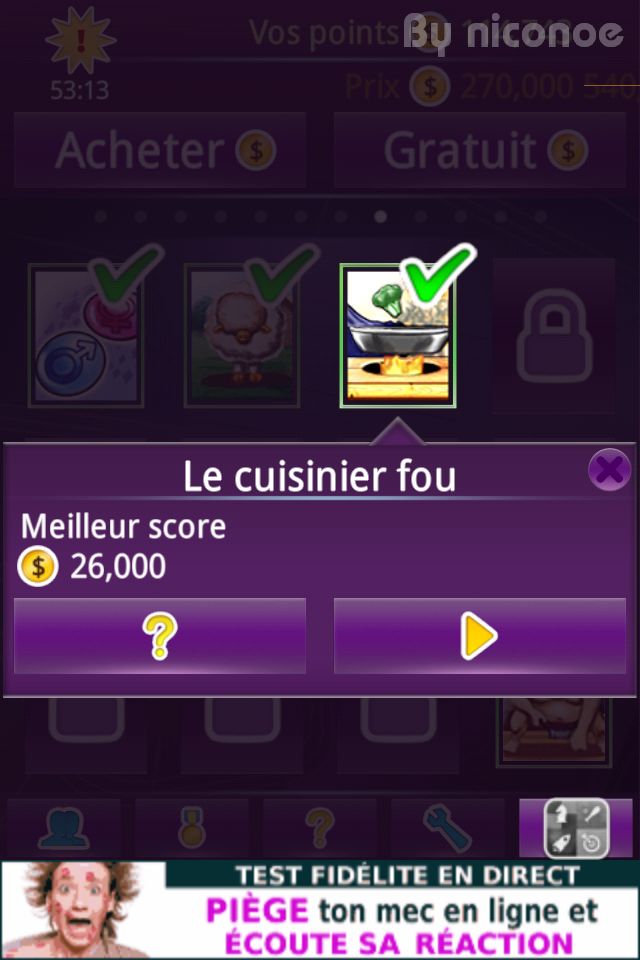Close the Le cuisinier fou popup

pyautogui.click(x=609, y=470)
